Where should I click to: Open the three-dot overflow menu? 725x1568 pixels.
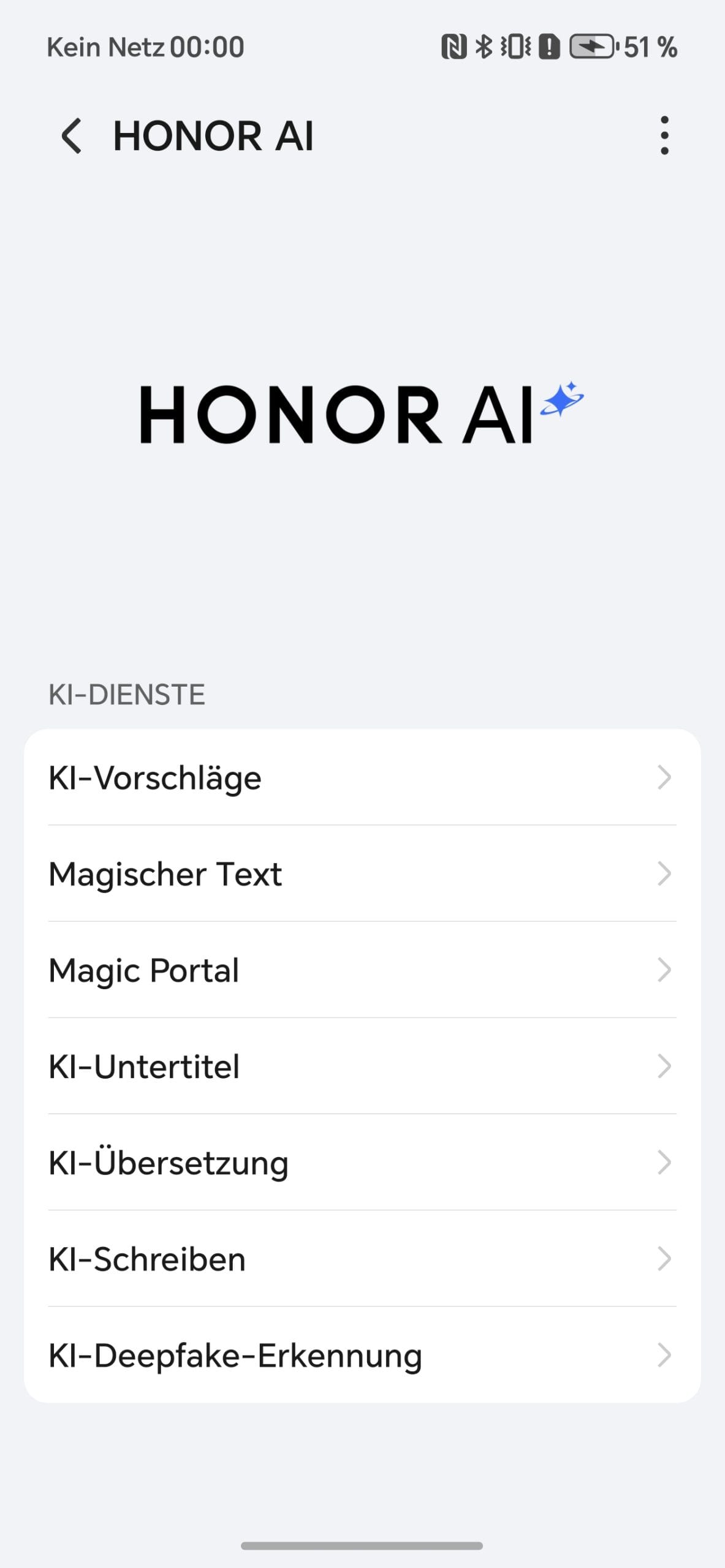click(664, 135)
